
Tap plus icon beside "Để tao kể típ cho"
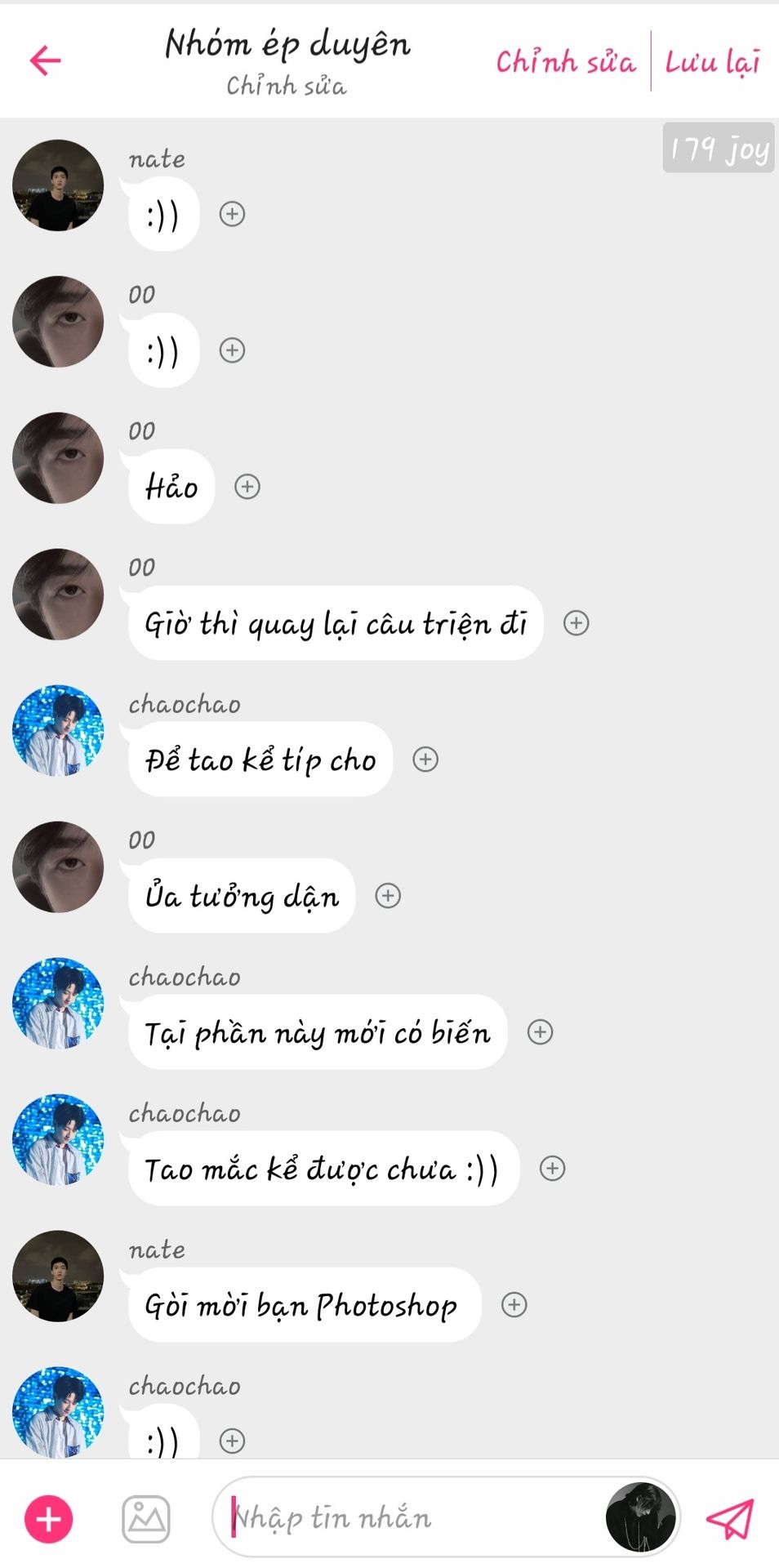(425, 759)
